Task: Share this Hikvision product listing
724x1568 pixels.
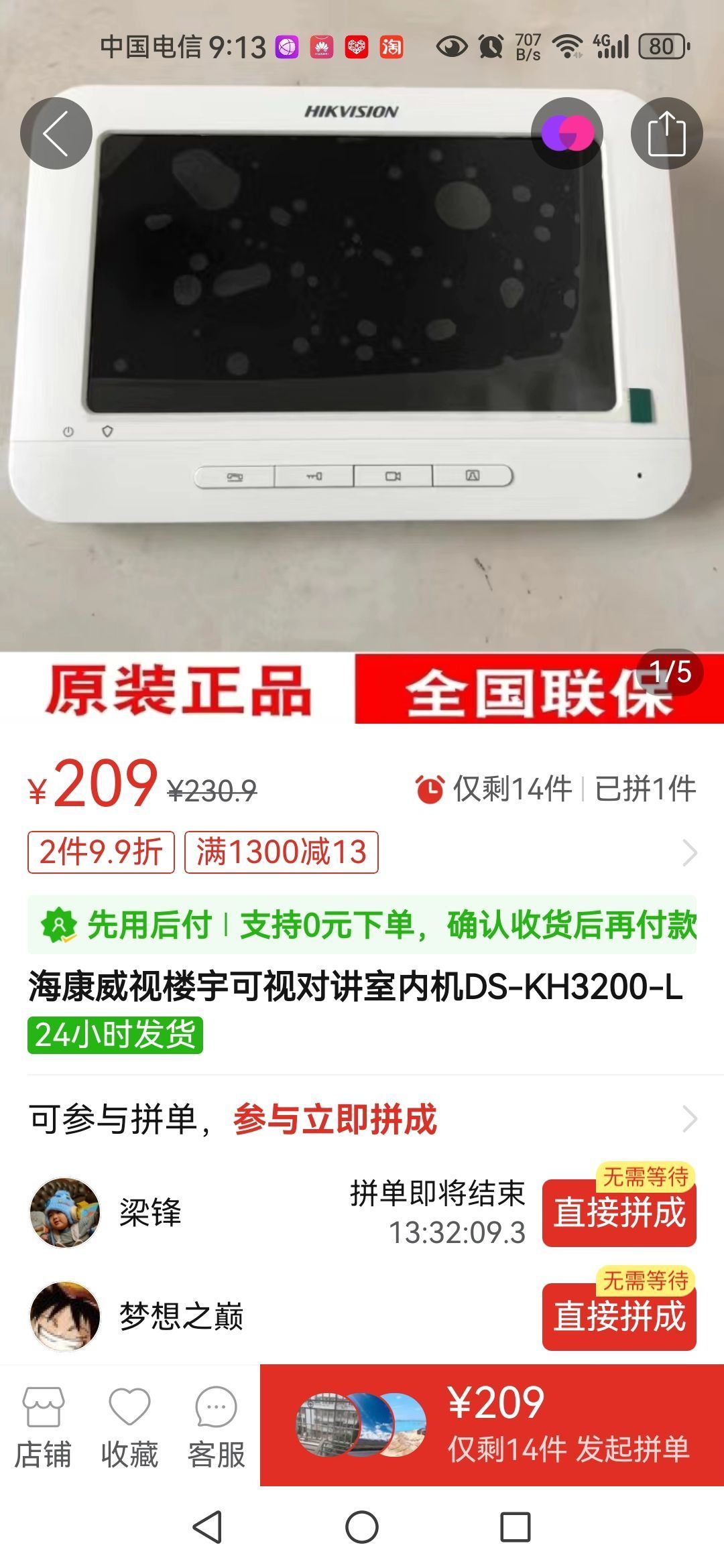Action: click(666, 133)
